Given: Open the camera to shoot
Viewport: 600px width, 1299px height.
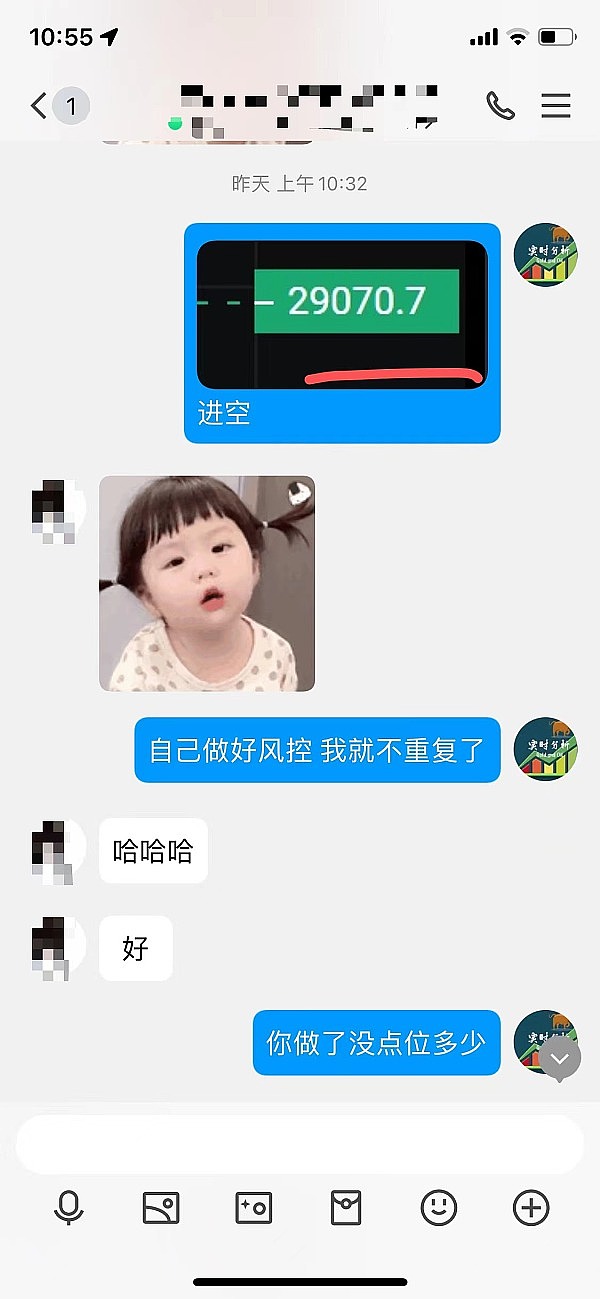Looking at the screenshot, I should tap(253, 1208).
